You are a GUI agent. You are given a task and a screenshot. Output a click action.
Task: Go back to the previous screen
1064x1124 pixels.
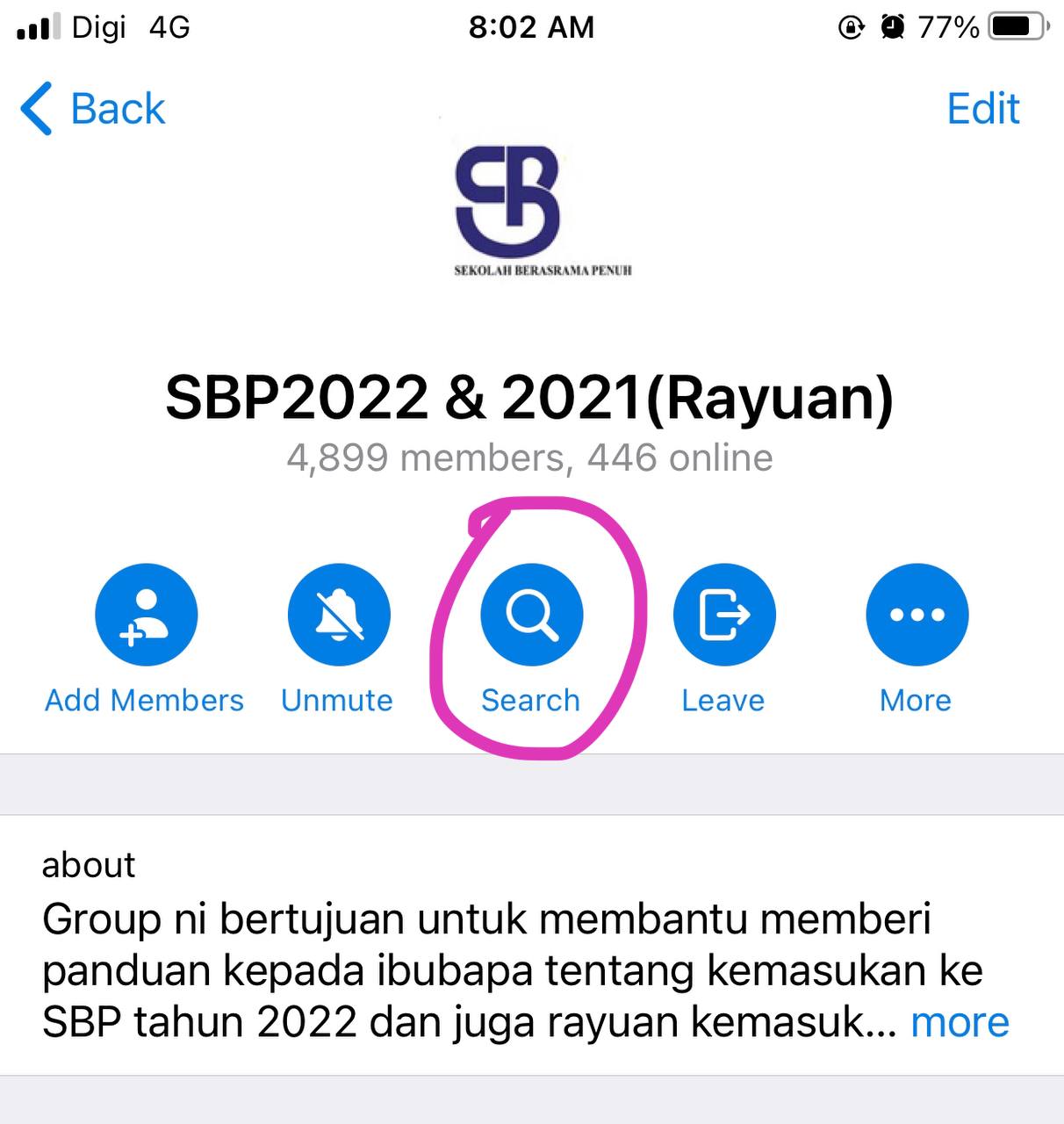pyautogui.click(x=93, y=110)
